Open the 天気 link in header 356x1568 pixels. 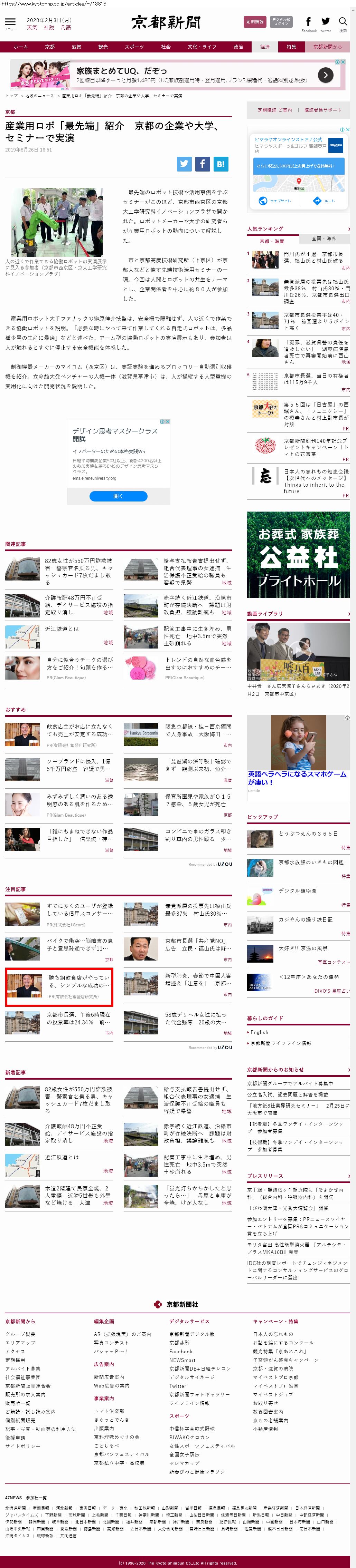coord(32,27)
